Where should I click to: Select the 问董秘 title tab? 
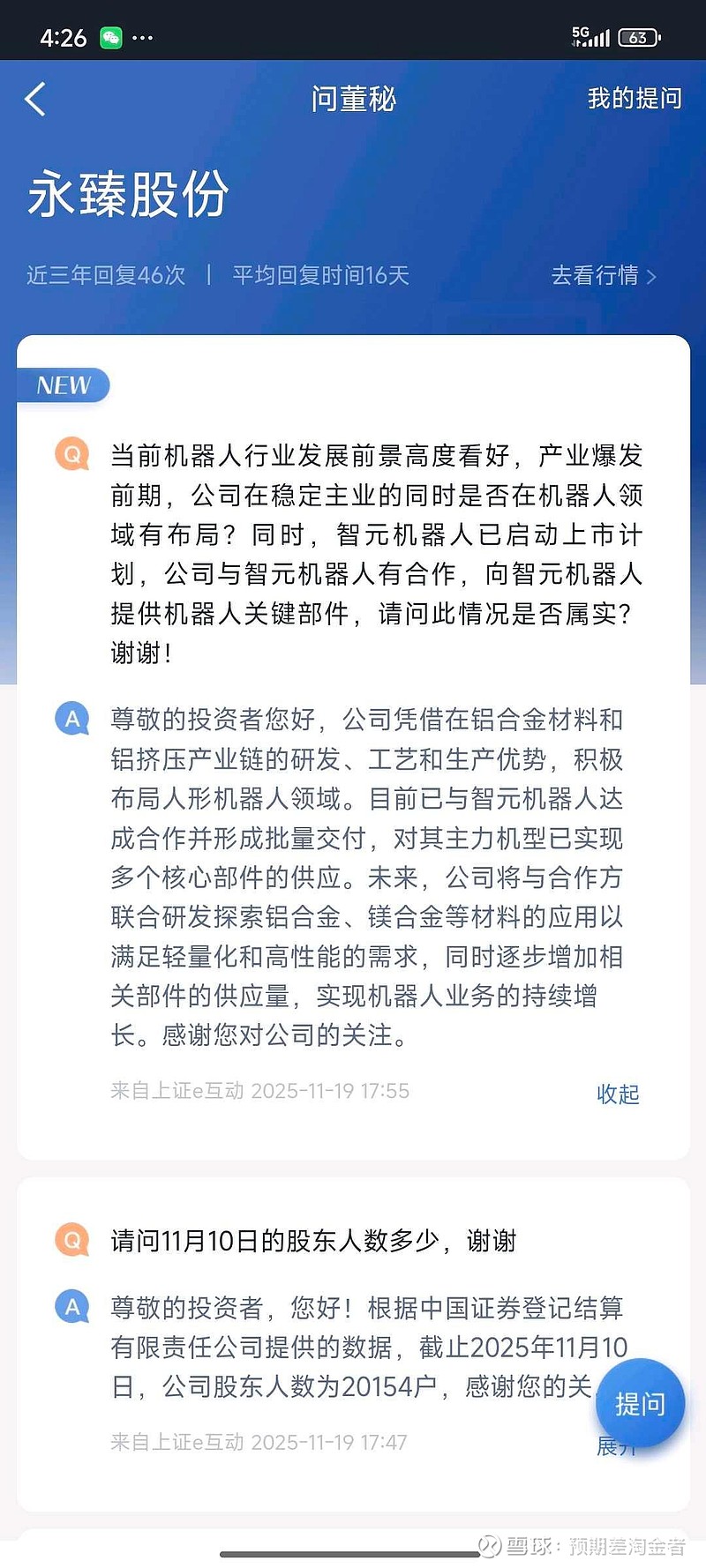click(x=353, y=100)
